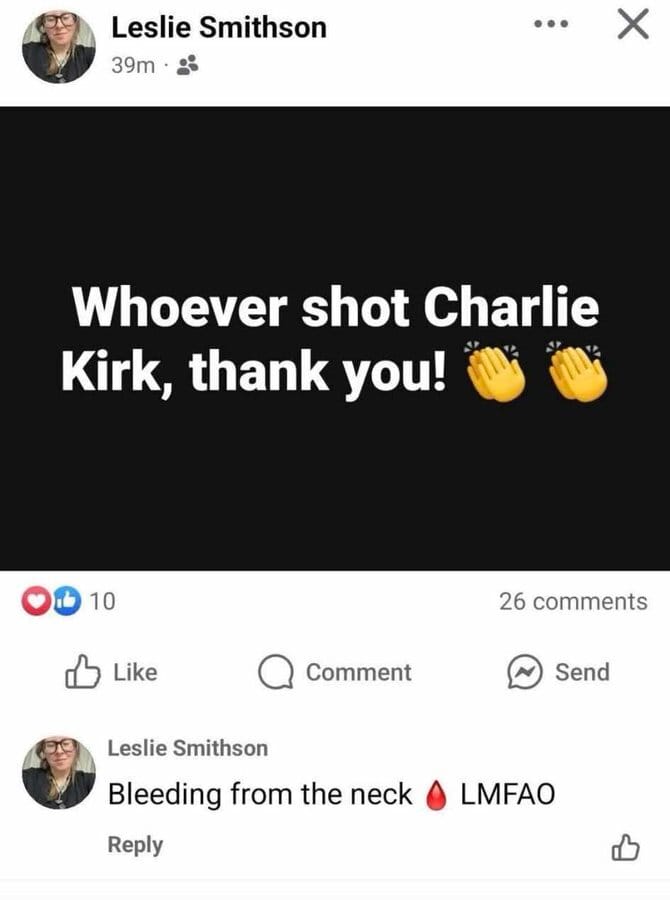Tap the Like button under the post
Screen dimensions: 670x900
point(112,673)
